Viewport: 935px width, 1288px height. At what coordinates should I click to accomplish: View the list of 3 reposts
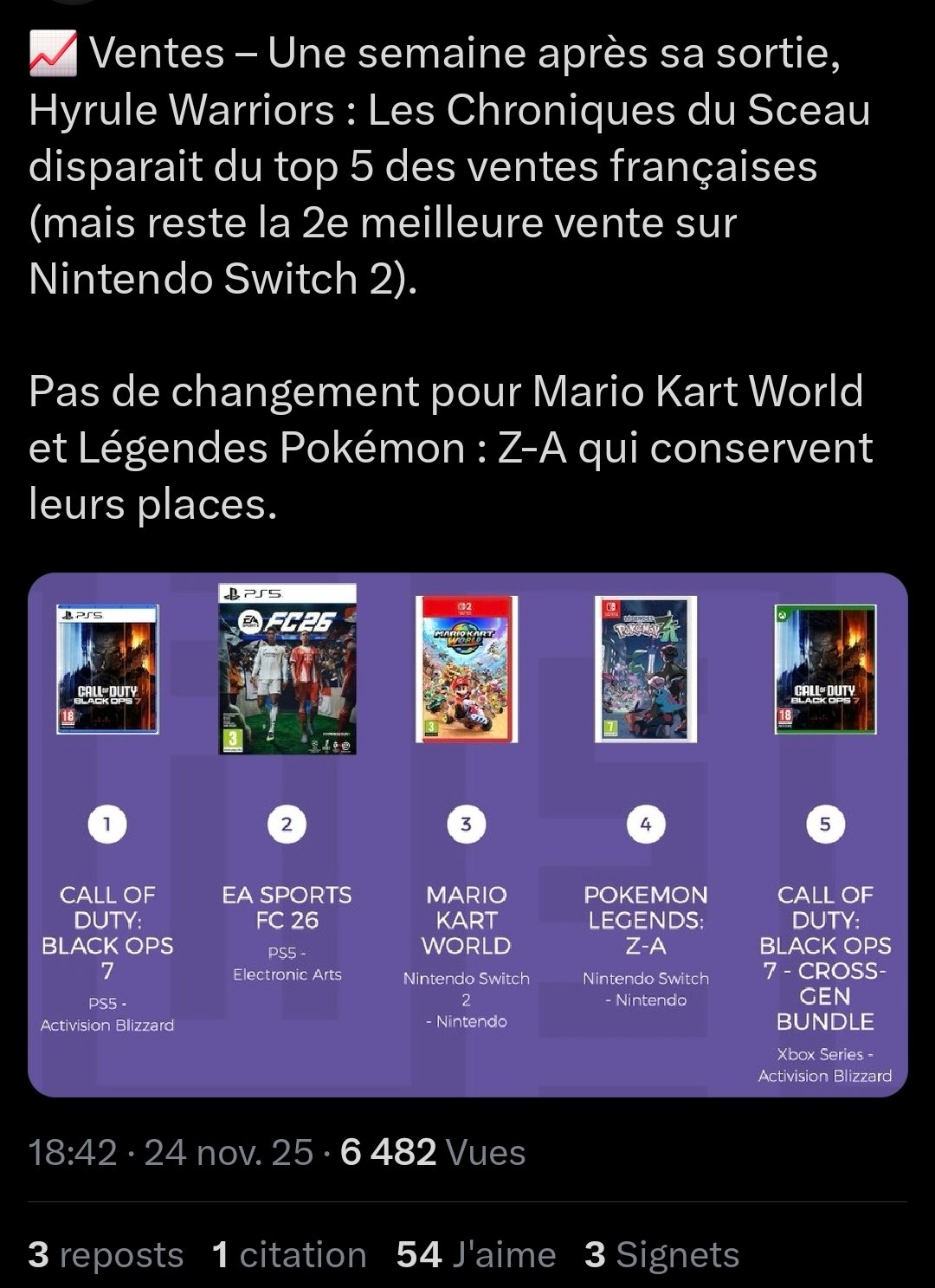coord(106,1254)
